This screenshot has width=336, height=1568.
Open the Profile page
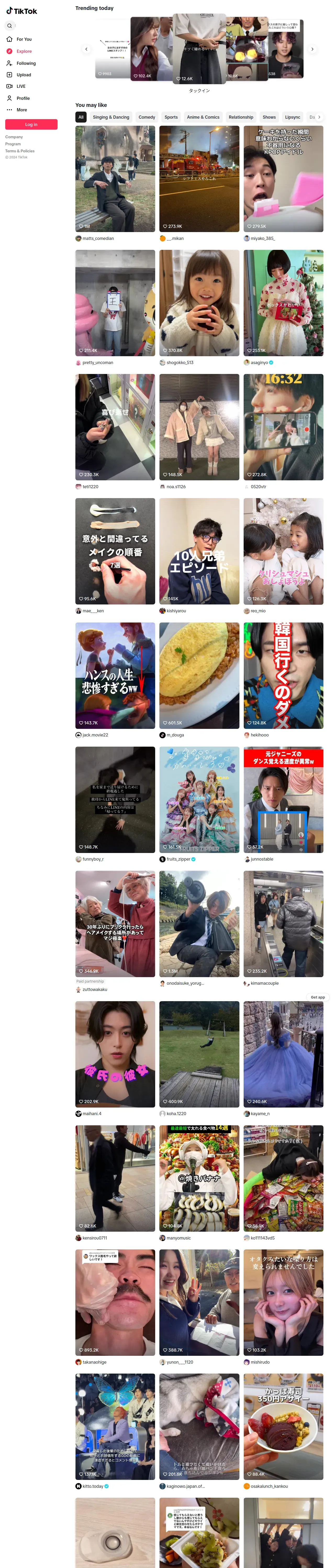point(23,98)
